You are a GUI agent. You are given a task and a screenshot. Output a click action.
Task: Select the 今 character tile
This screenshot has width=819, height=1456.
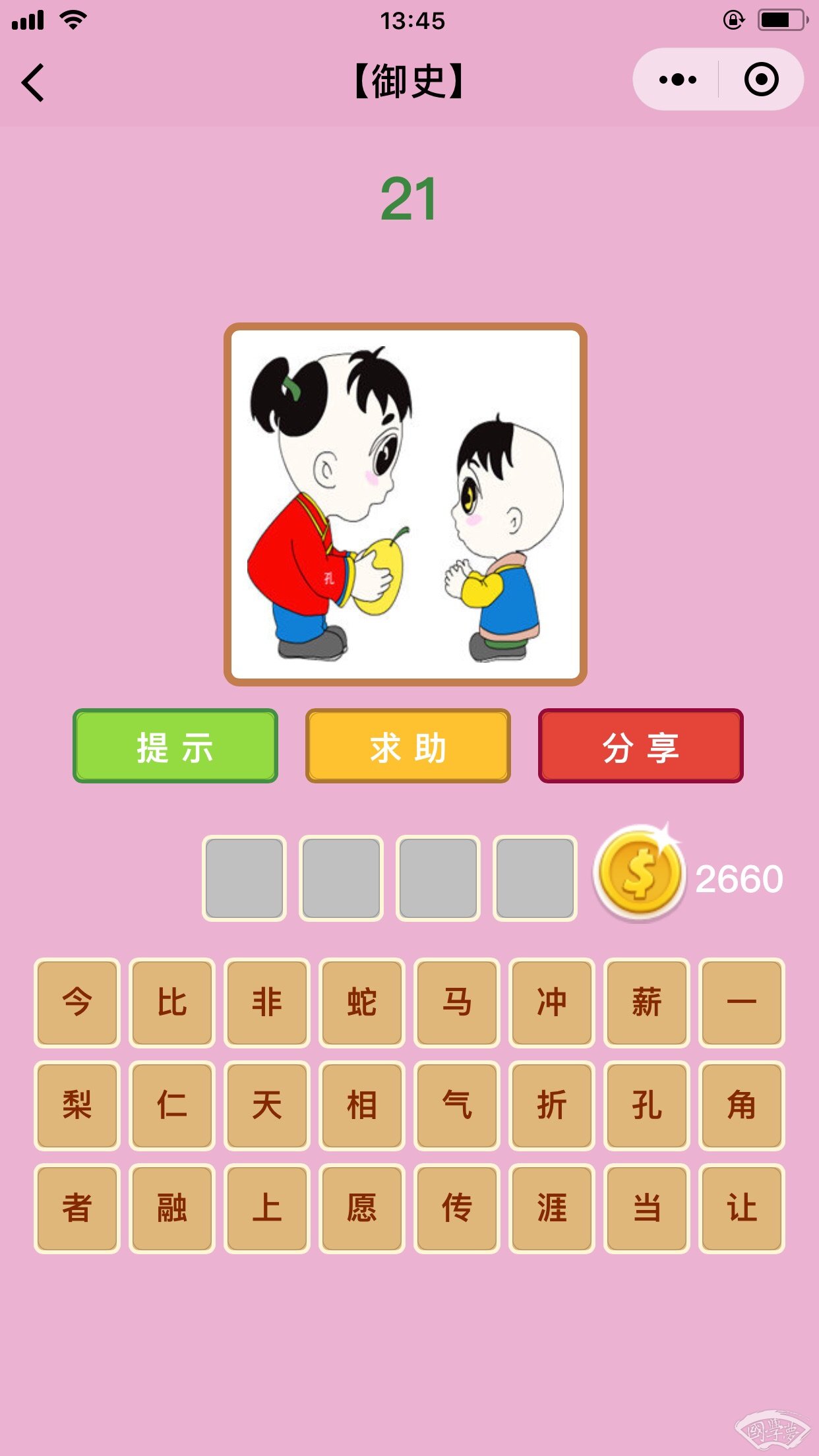pyautogui.click(x=77, y=1002)
